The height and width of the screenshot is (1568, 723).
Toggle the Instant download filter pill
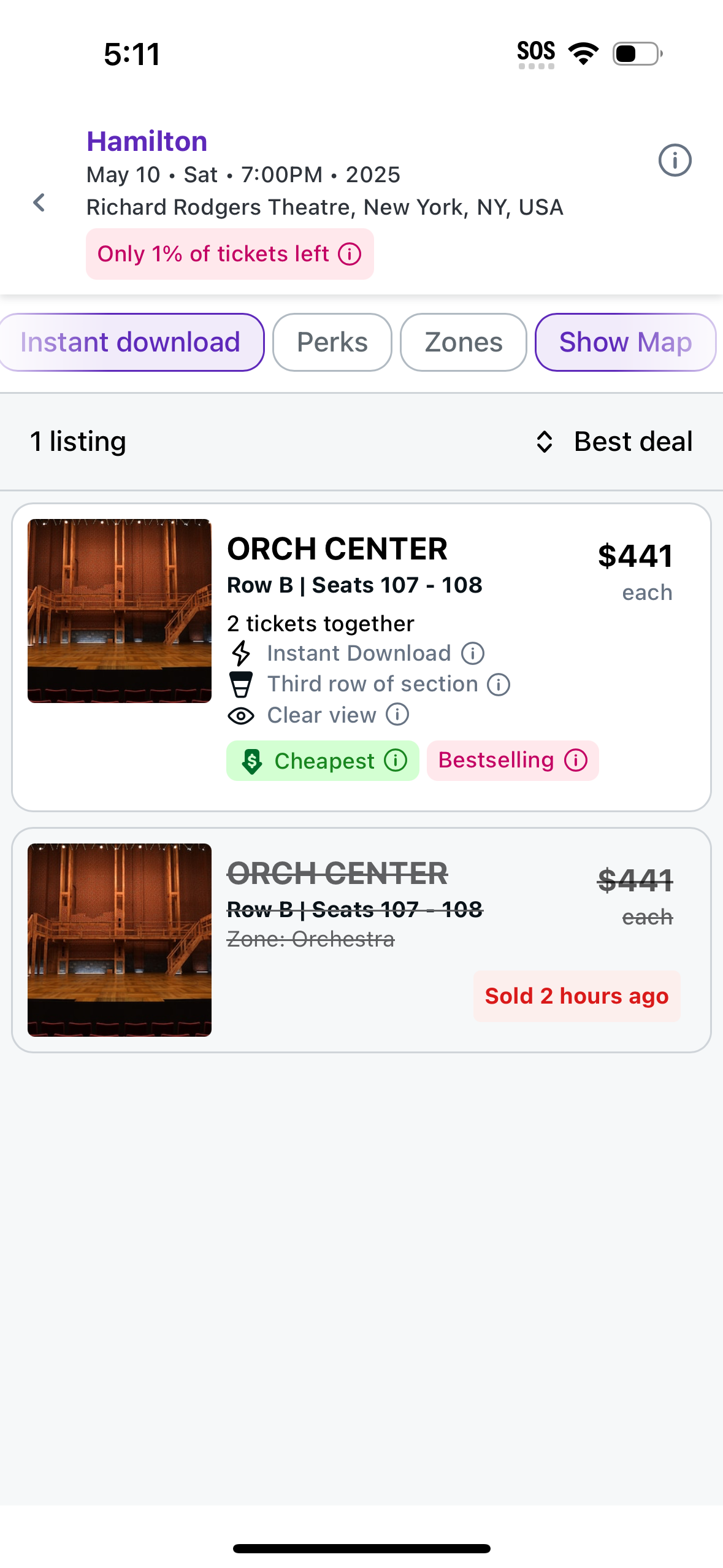coord(130,342)
